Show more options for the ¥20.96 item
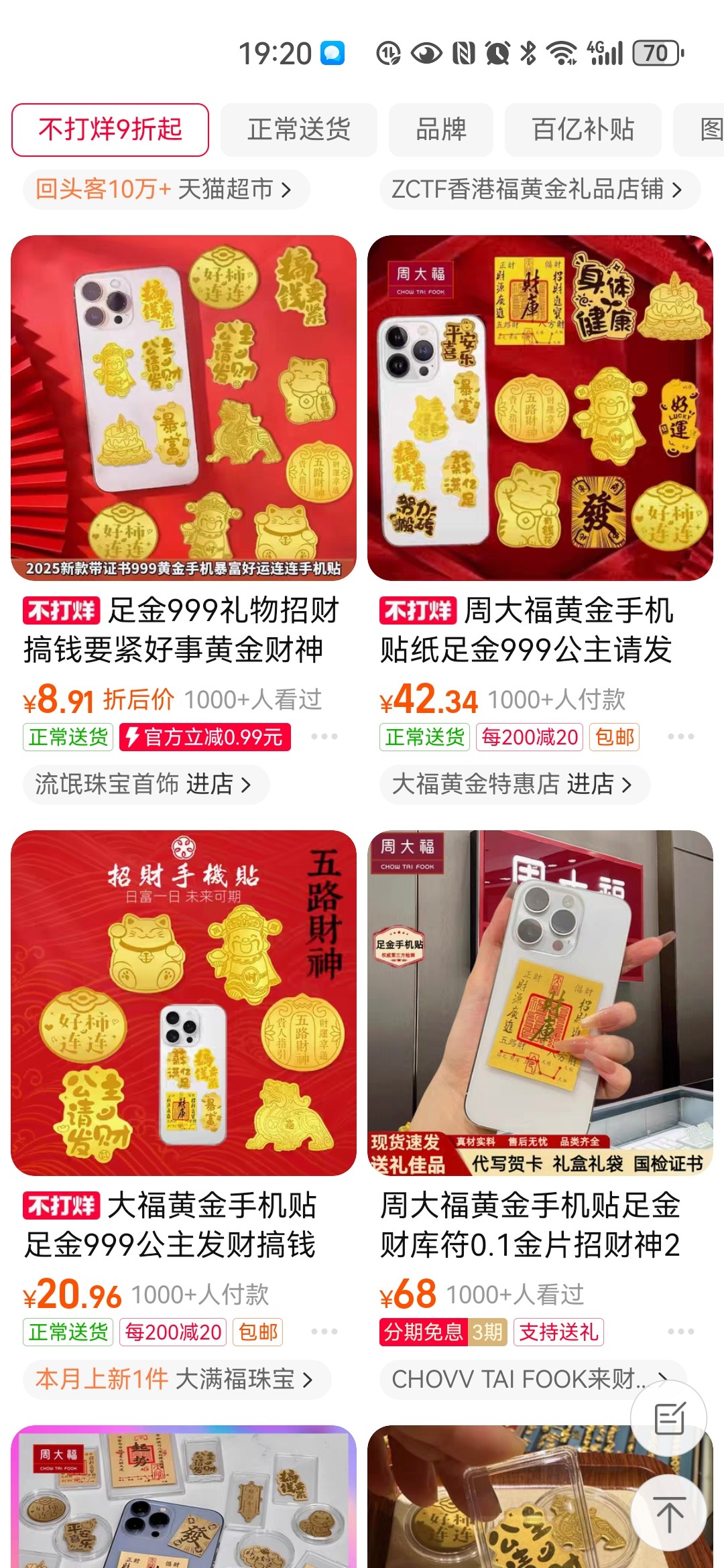724x1568 pixels. (x=324, y=1331)
